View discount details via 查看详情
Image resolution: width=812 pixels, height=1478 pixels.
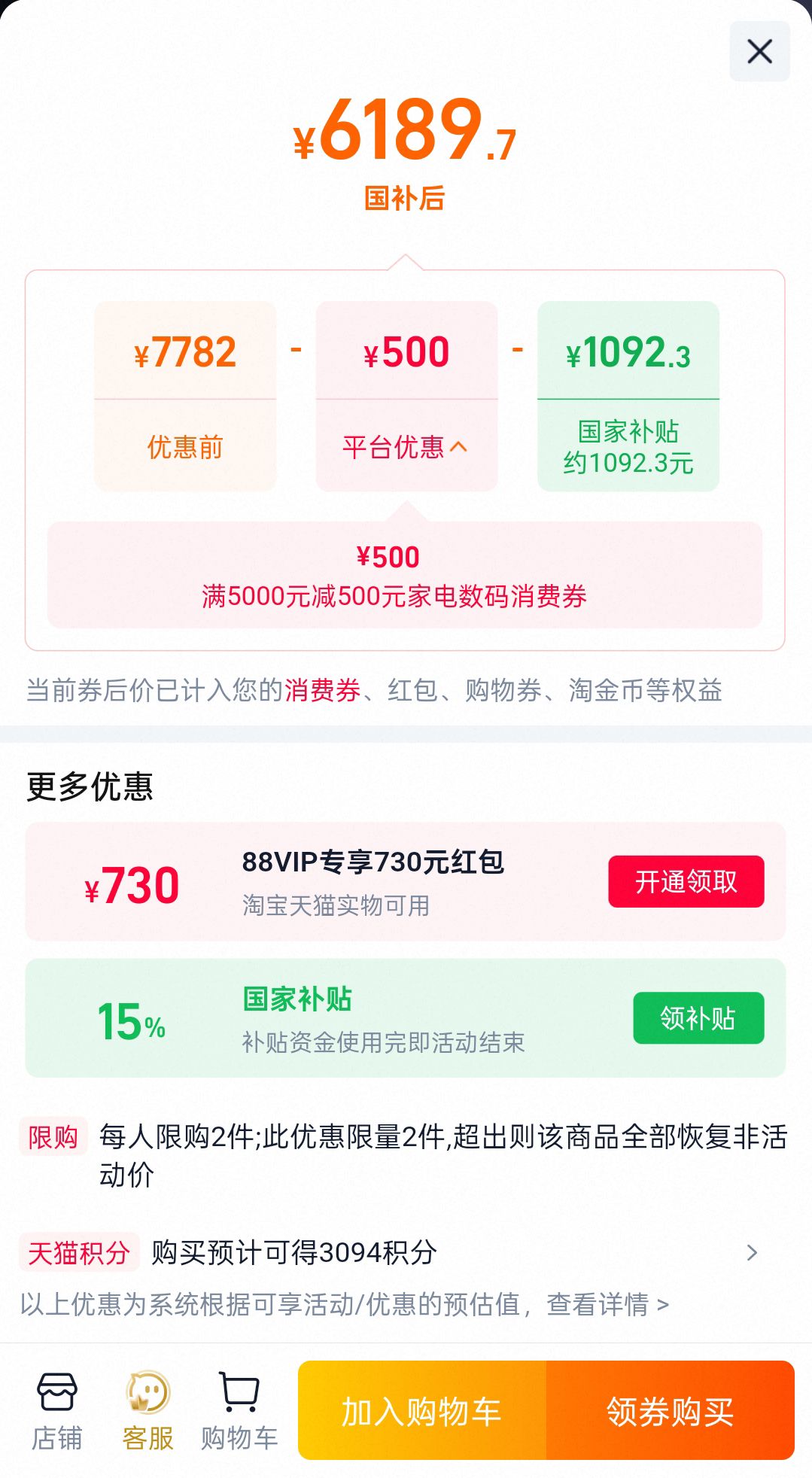[x=607, y=1304]
